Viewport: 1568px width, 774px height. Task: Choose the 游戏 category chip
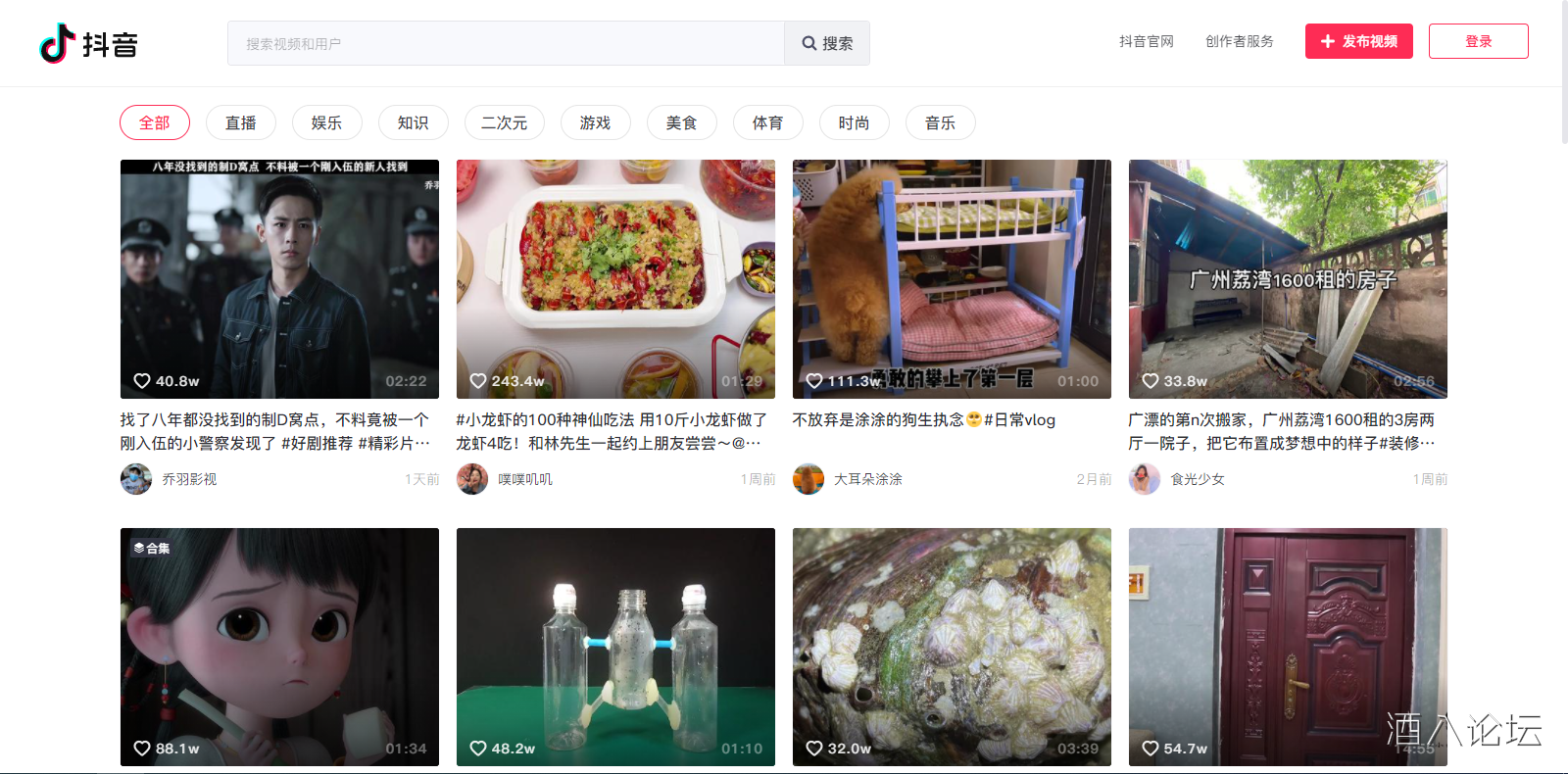point(595,122)
